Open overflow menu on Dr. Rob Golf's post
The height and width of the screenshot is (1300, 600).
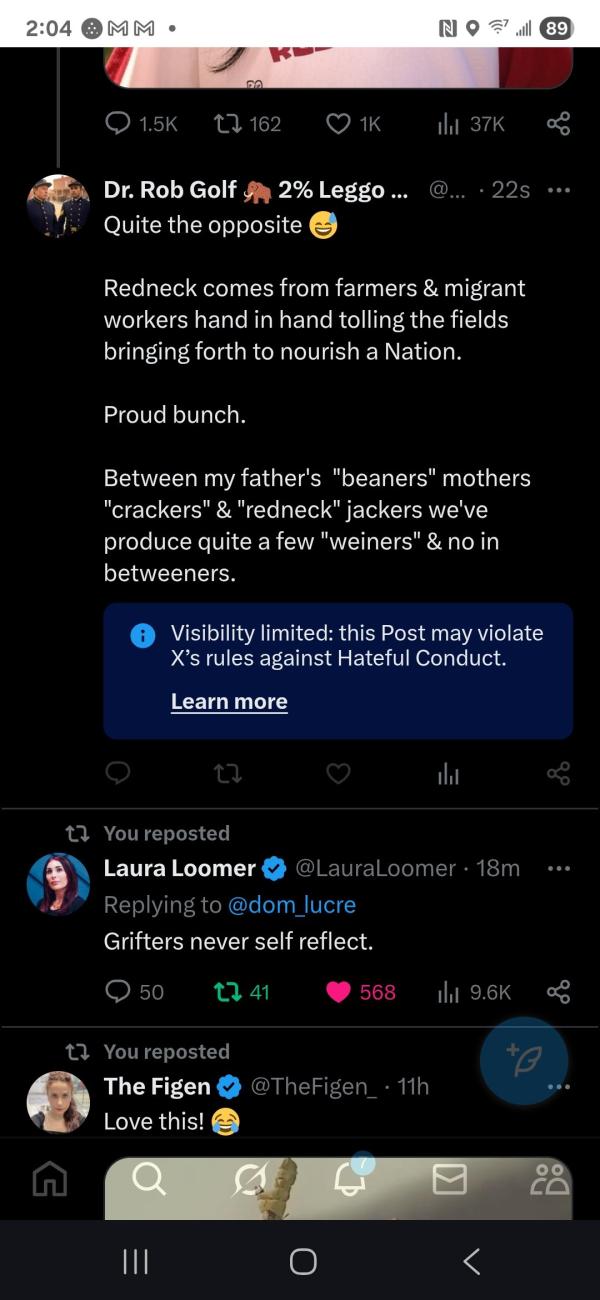click(559, 190)
